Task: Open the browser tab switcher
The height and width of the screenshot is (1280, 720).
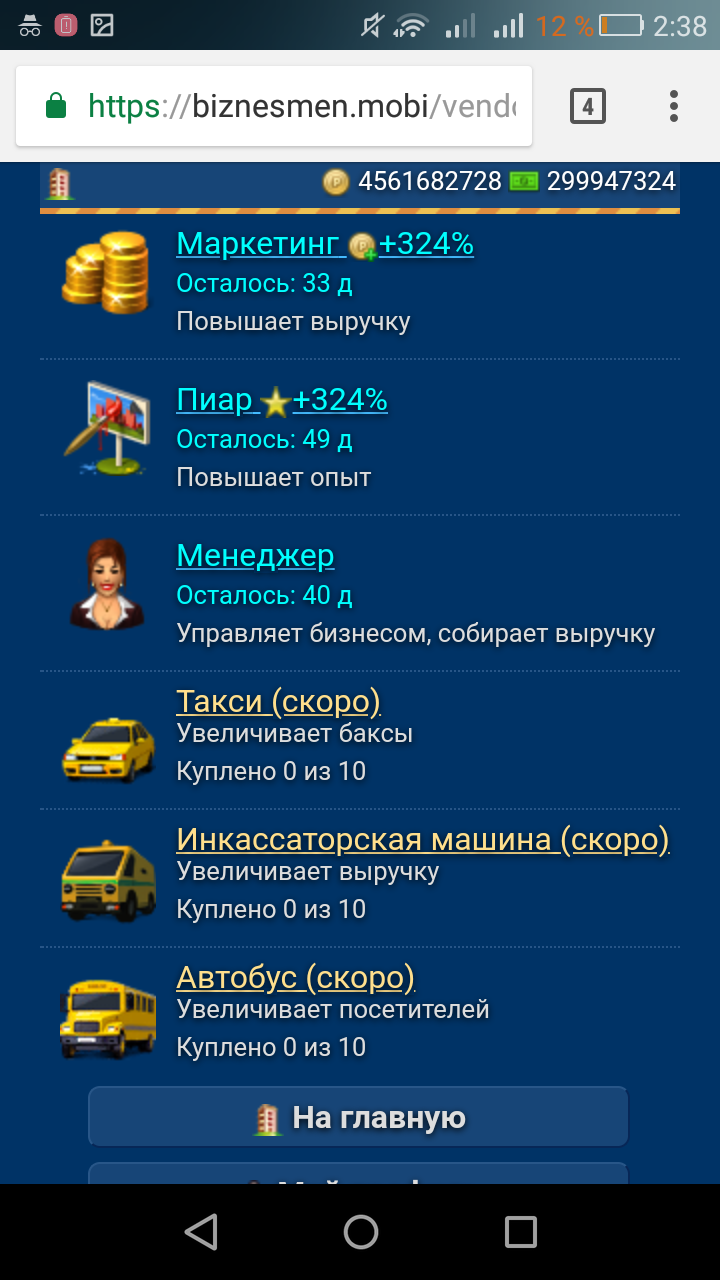Action: click(x=588, y=106)
